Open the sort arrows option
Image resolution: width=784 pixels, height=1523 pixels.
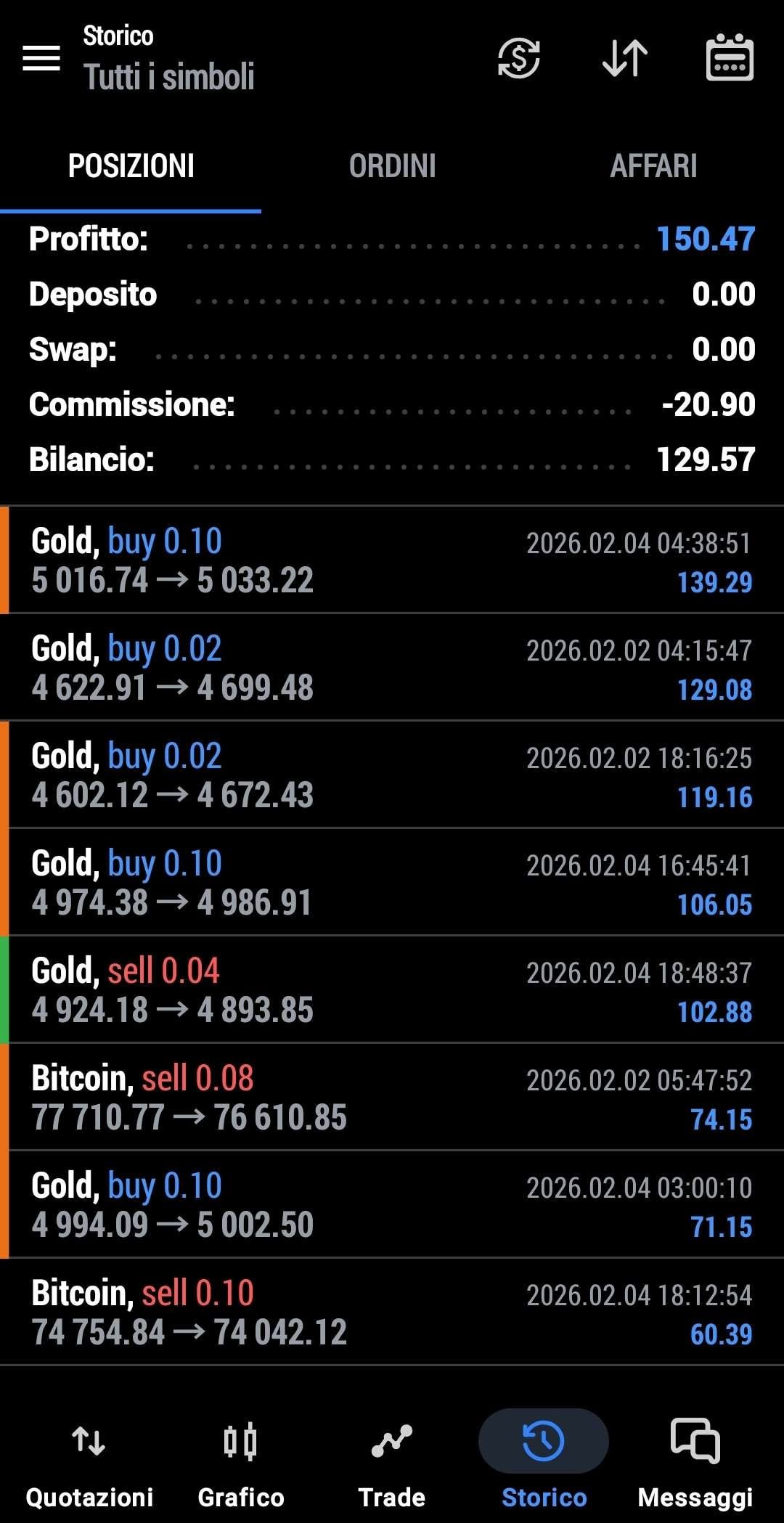tap(625, 58)
